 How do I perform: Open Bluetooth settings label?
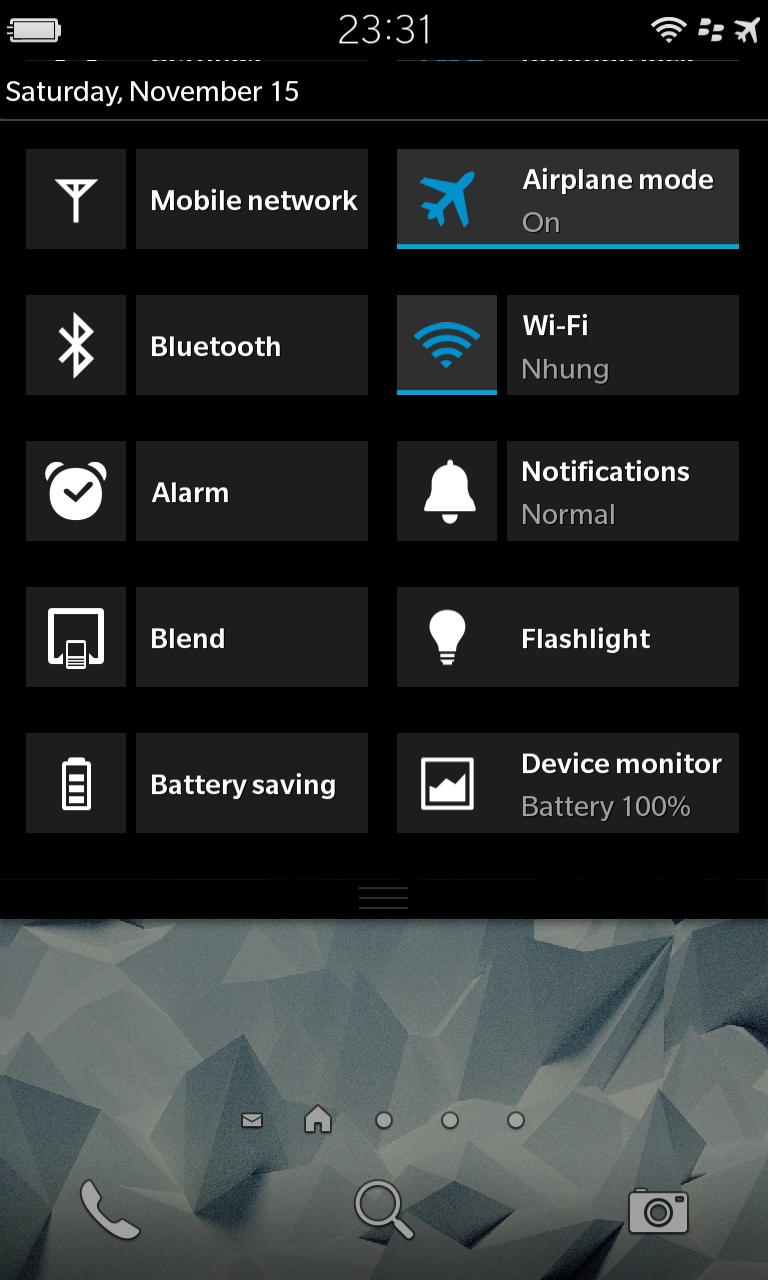click(252, 345)
